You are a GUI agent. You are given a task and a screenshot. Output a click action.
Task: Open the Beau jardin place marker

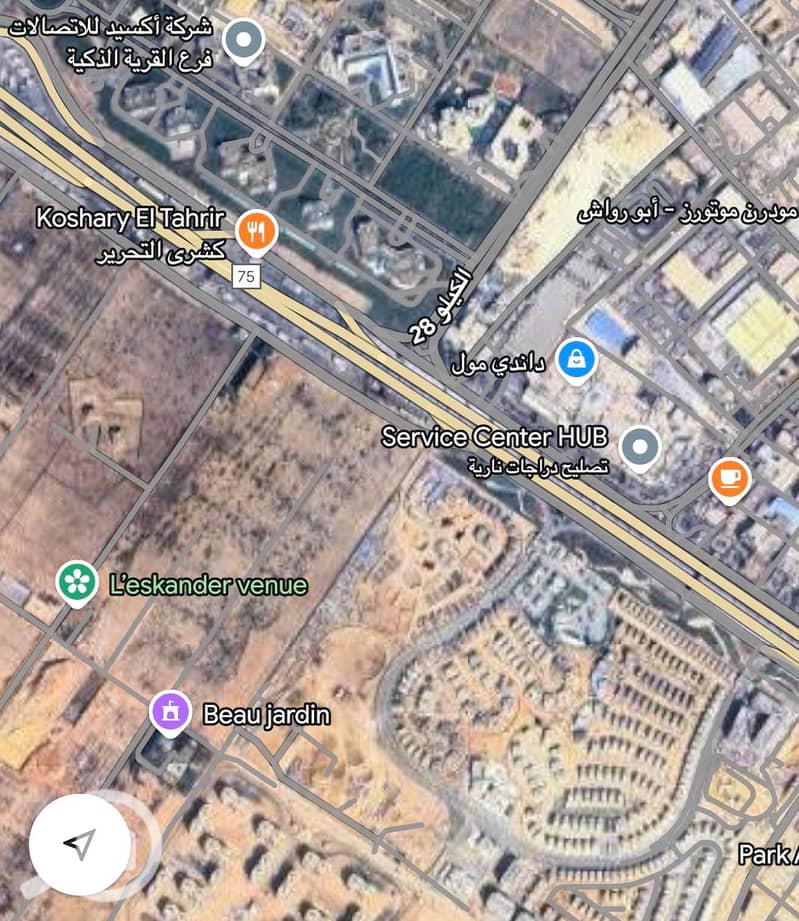click(170, 713)
